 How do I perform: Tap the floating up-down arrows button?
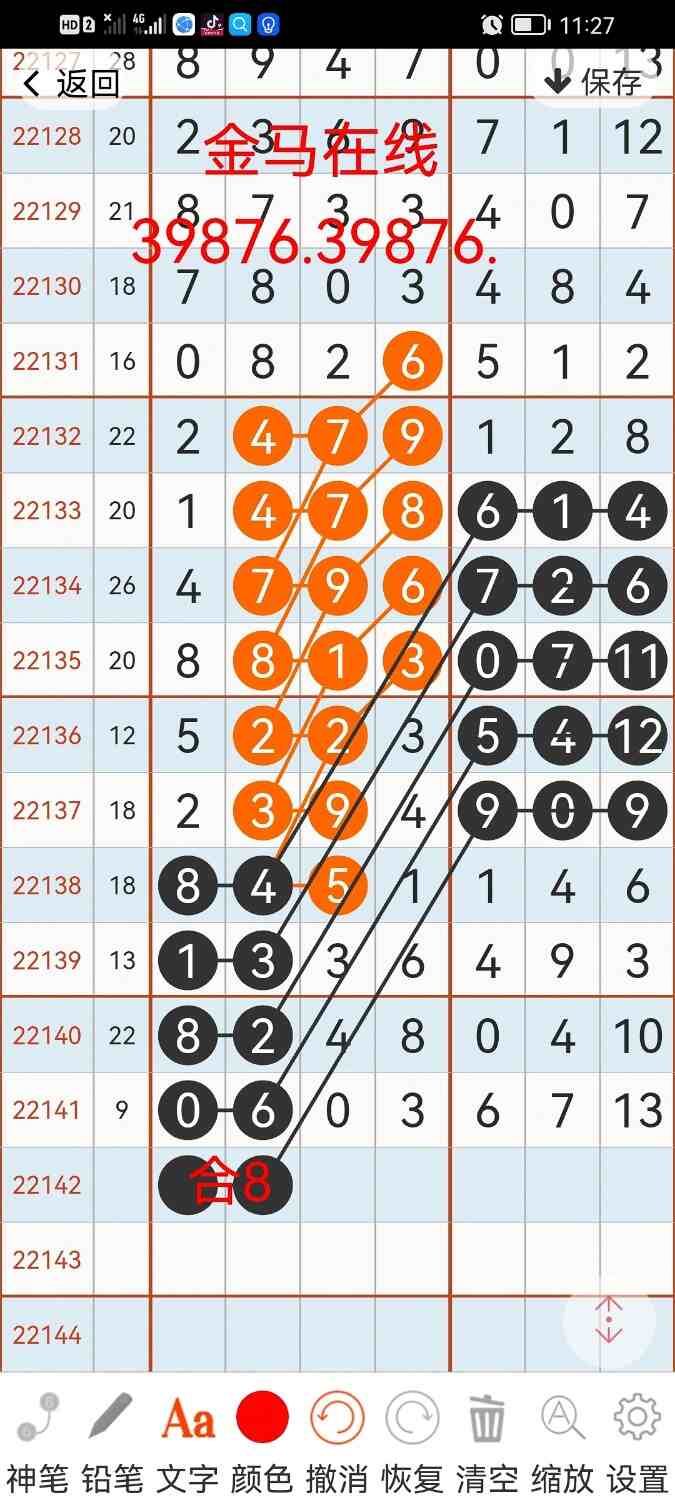[609, 1320]
